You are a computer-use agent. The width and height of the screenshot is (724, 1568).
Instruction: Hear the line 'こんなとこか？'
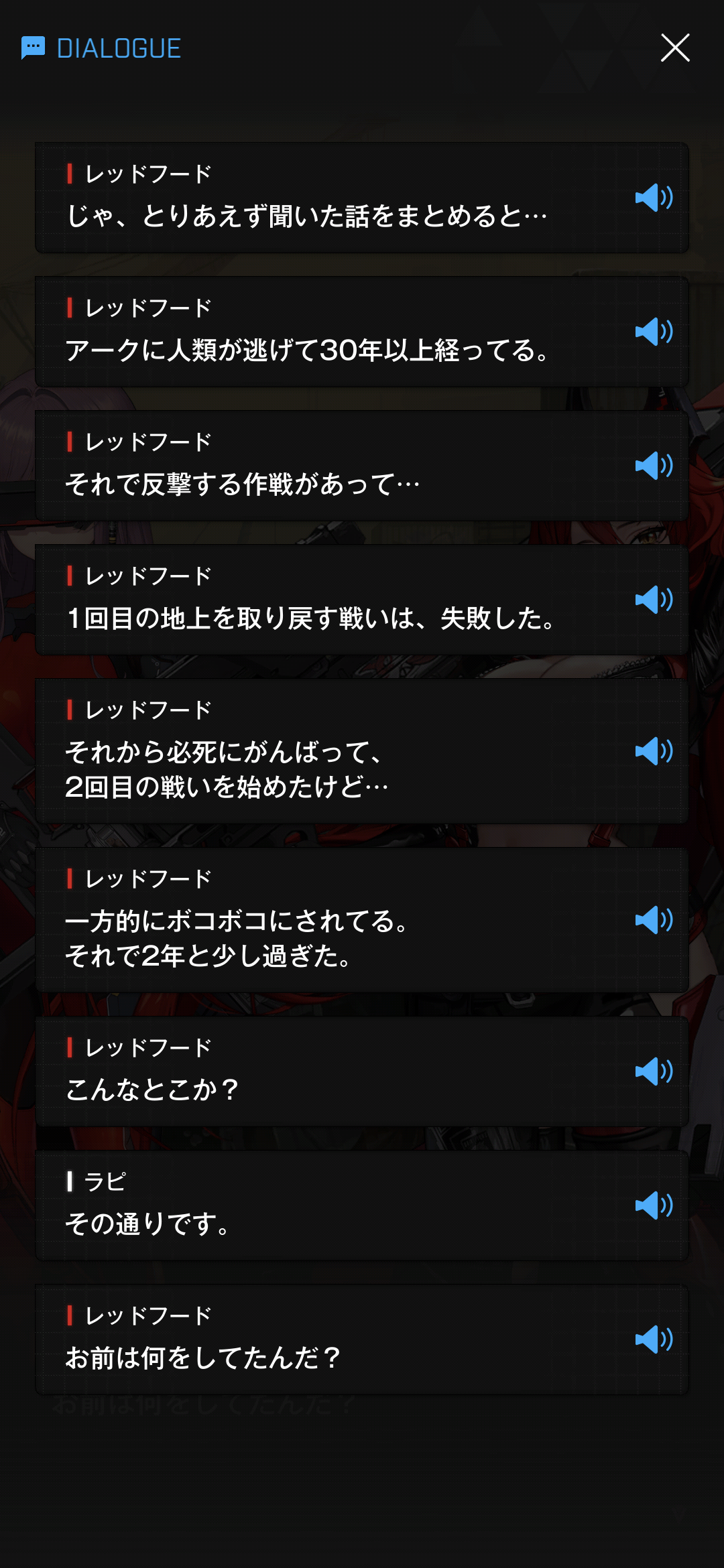654,1071
